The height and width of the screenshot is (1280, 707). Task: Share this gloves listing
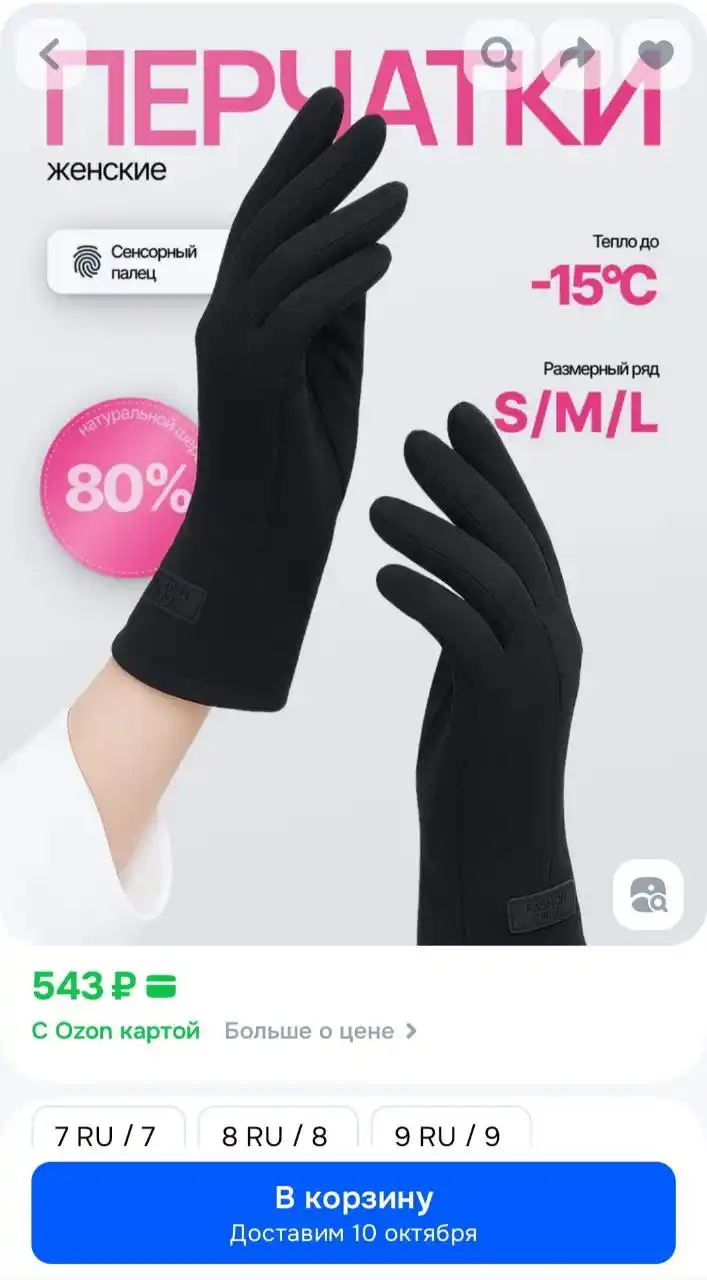point(577,54)
